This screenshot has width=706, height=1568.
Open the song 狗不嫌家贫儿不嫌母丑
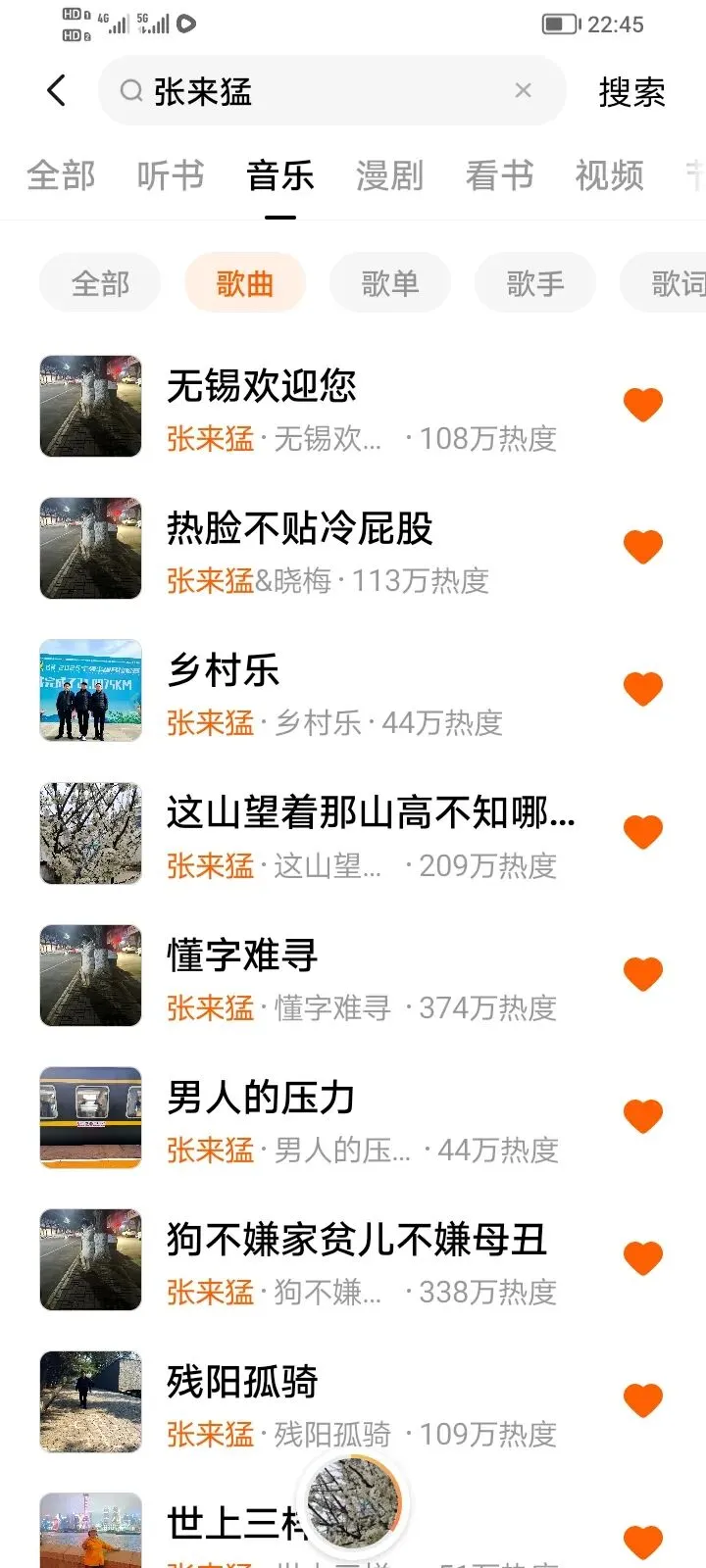tap(333, 1259)
